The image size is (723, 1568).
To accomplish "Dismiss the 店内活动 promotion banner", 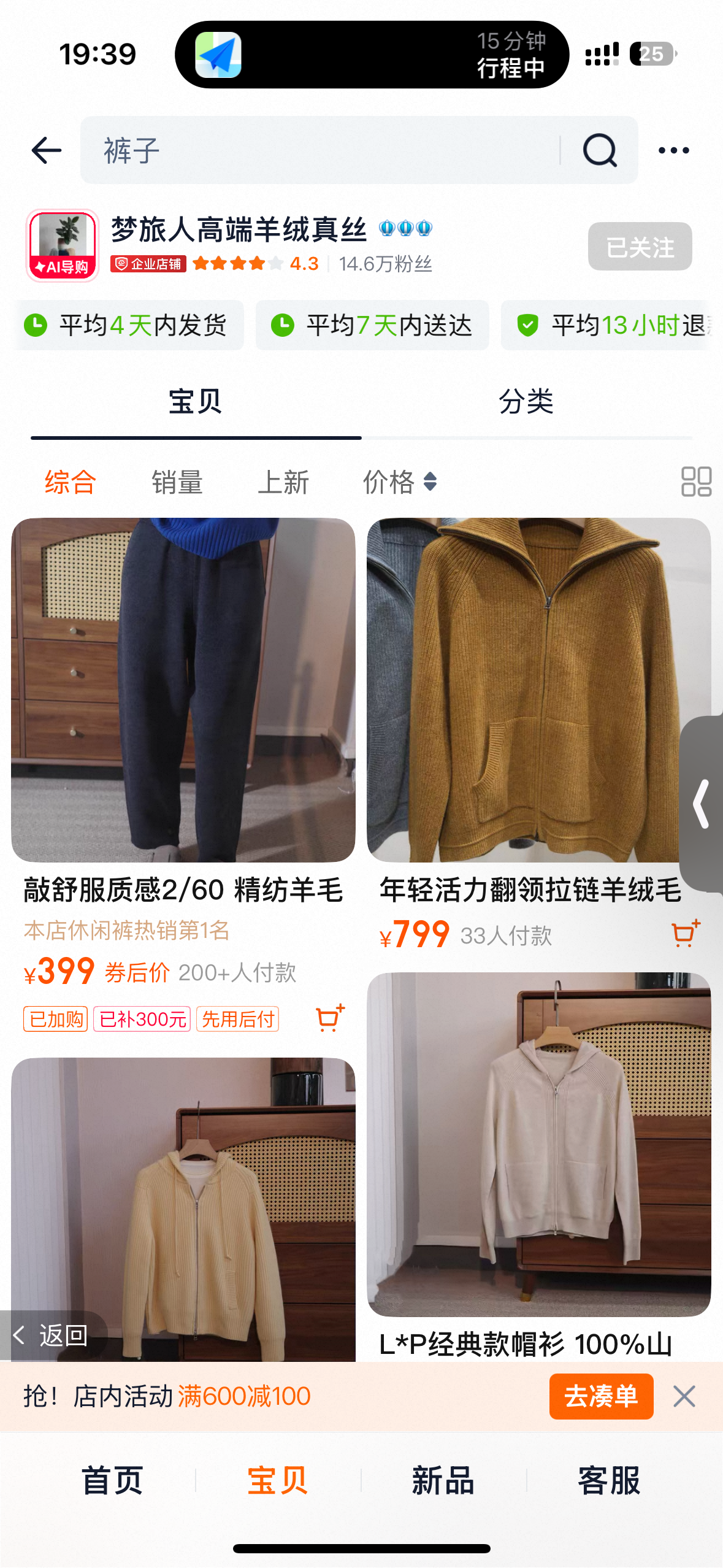I will pyautogui.click(x=684, y=1396).
